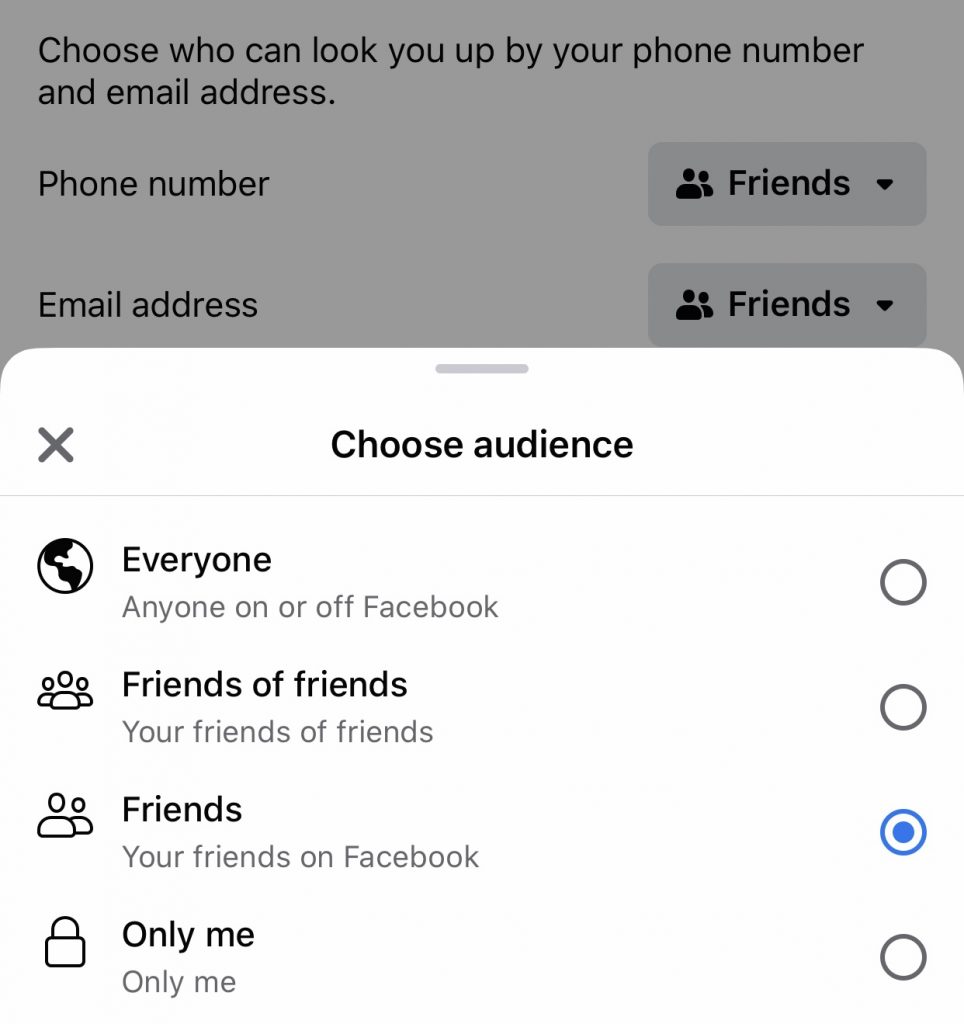Click the globe icon next to Everyone
Screen dimensions: 964x1024
[x=64, y=566]
